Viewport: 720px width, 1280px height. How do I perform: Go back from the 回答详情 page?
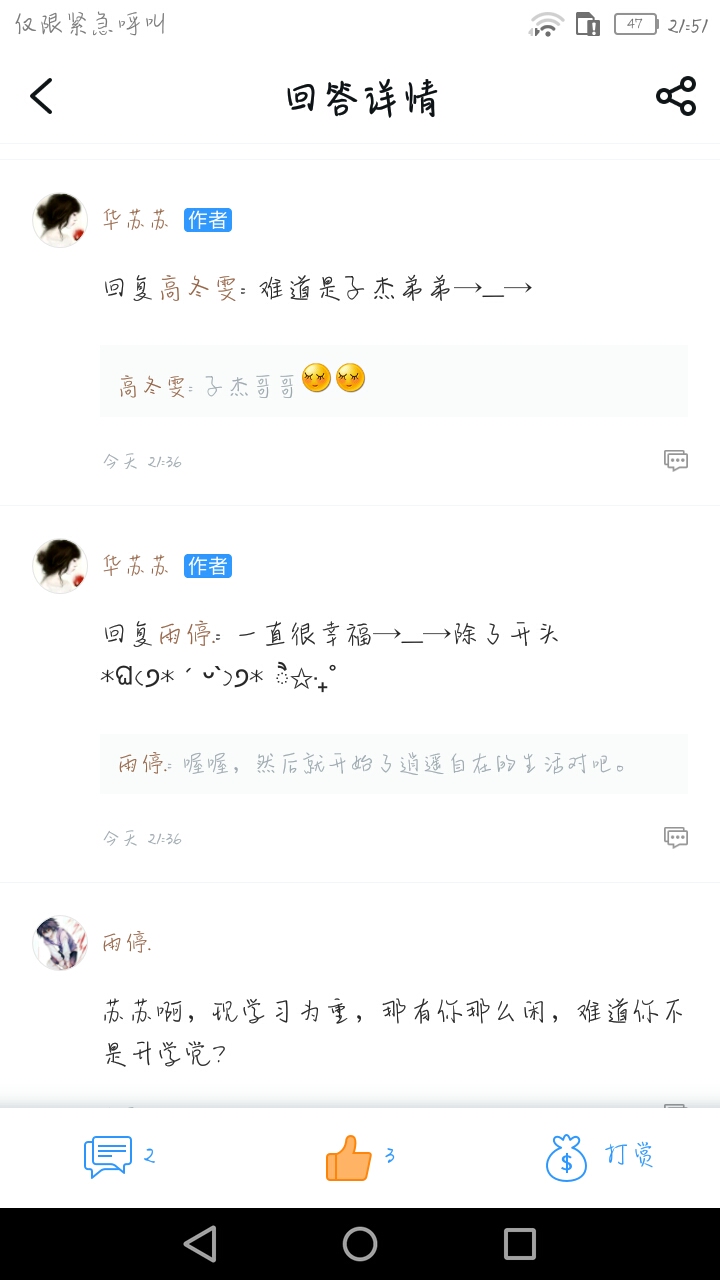(x=41, y=97)
